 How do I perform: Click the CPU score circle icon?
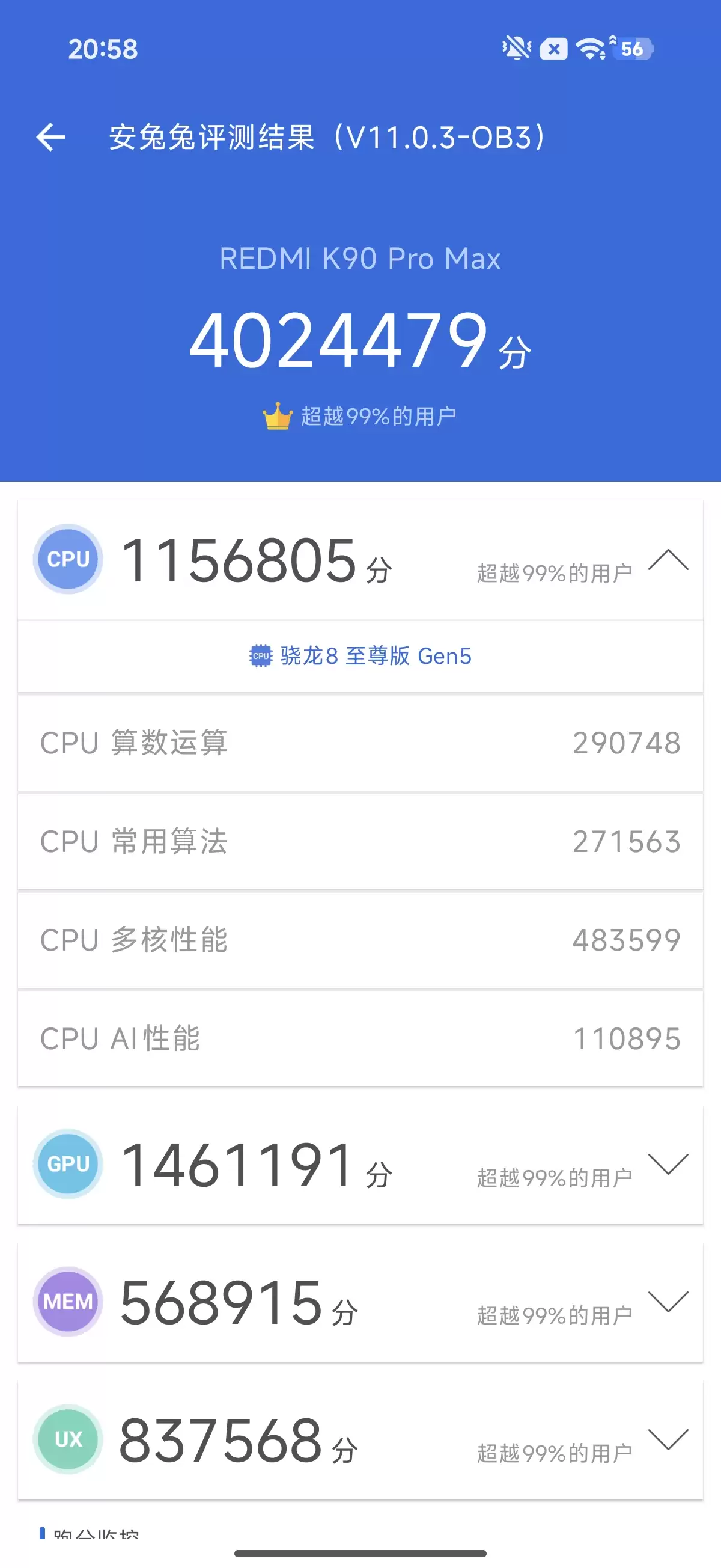coord(67,559)
